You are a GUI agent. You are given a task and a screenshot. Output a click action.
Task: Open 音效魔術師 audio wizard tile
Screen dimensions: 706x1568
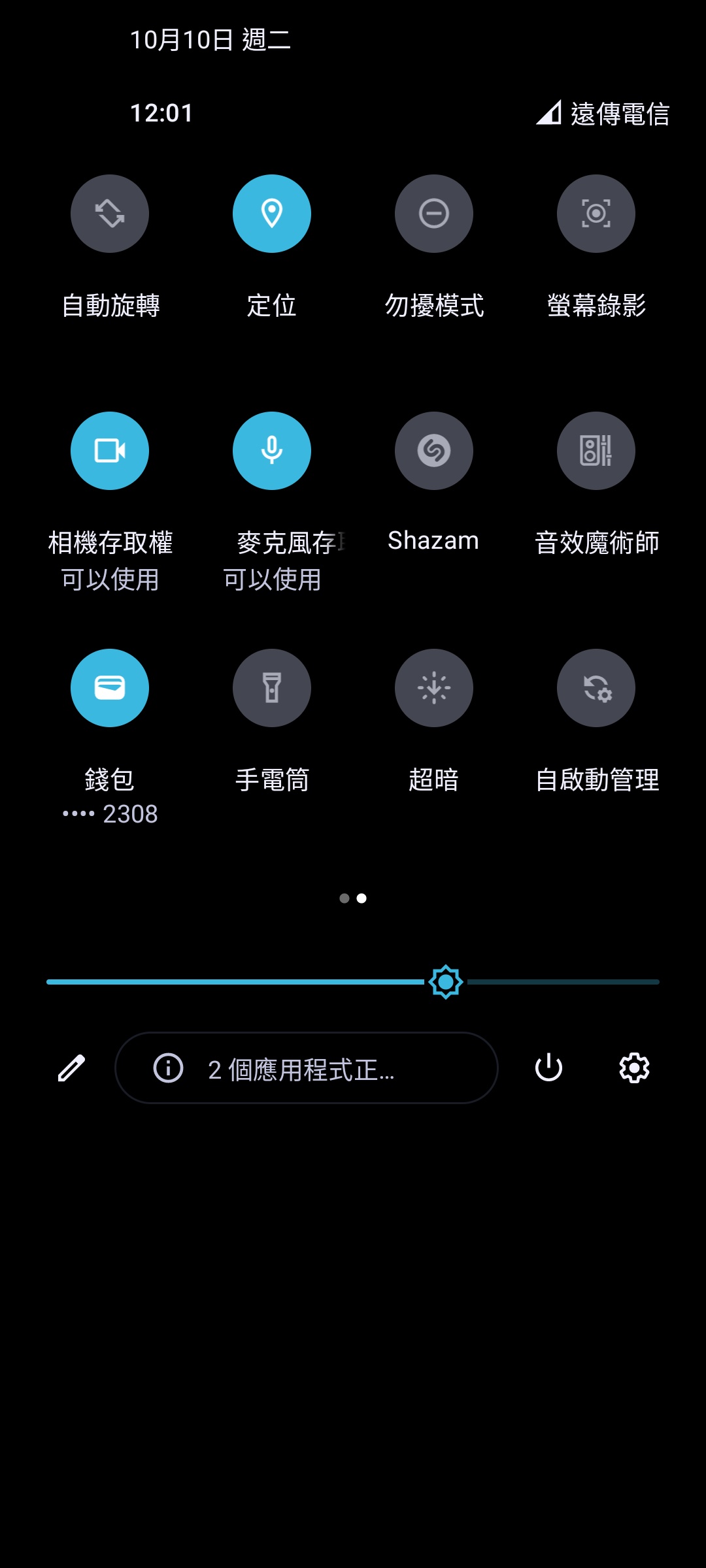[596, 451]
